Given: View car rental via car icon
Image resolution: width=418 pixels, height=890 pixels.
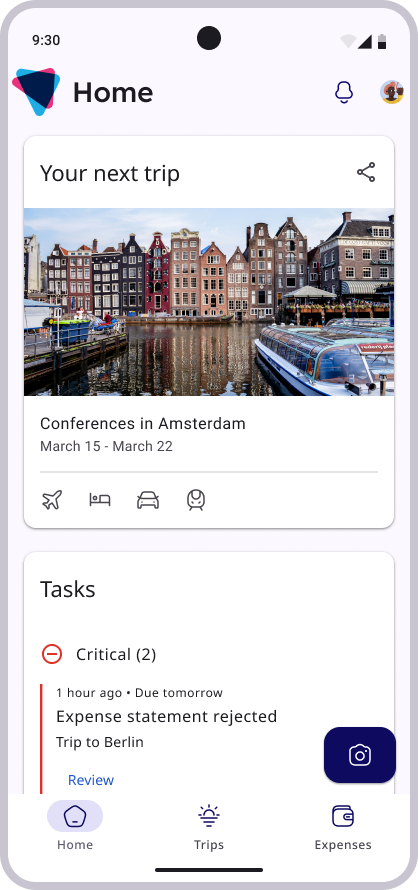Looking at the screenshot, I should [x=148, y=500].
